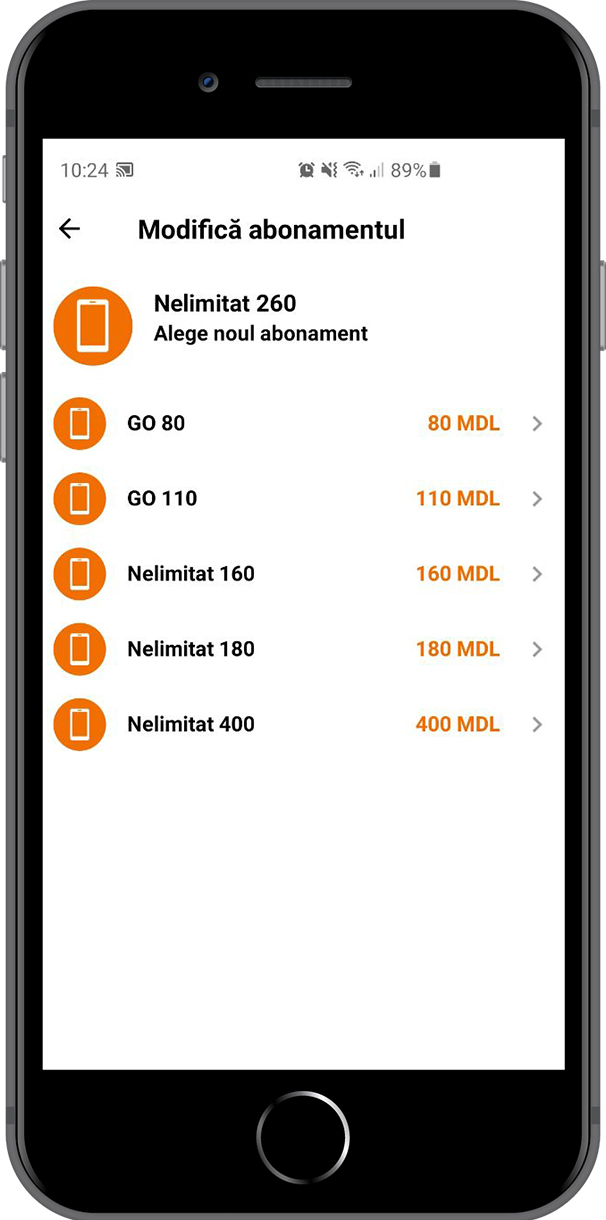This screenshot has width=606, height=1220.
Task: Select the GO 80 subscription
Action: pyautogui.click(x=300, y=423)
